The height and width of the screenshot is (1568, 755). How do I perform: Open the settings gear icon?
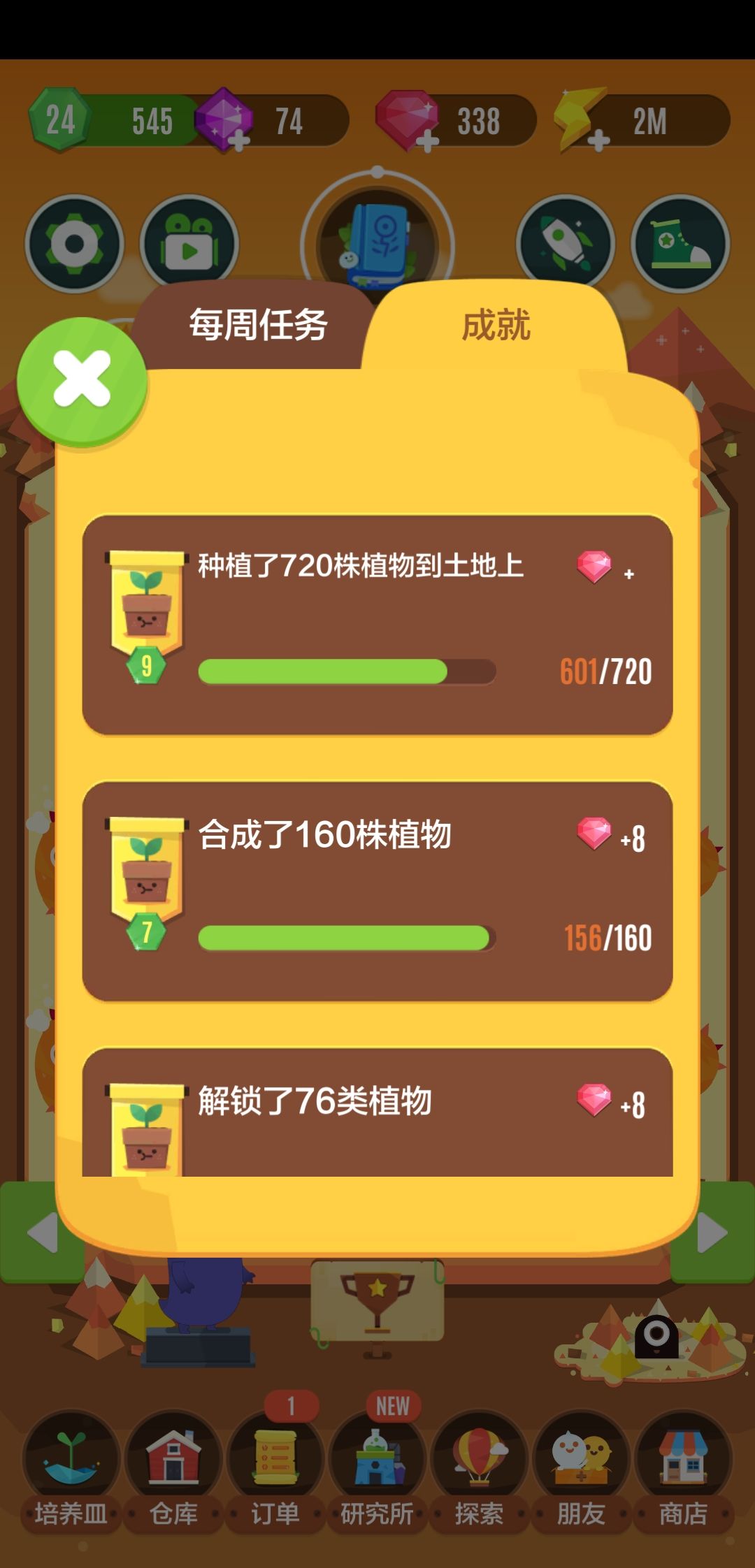click(x=74, y=244)
